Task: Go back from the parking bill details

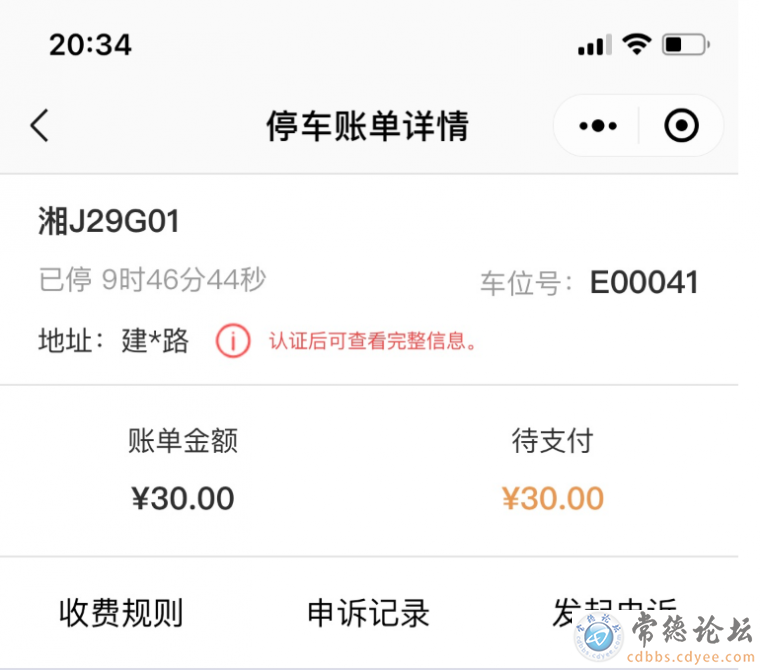Action: point(39,126)
